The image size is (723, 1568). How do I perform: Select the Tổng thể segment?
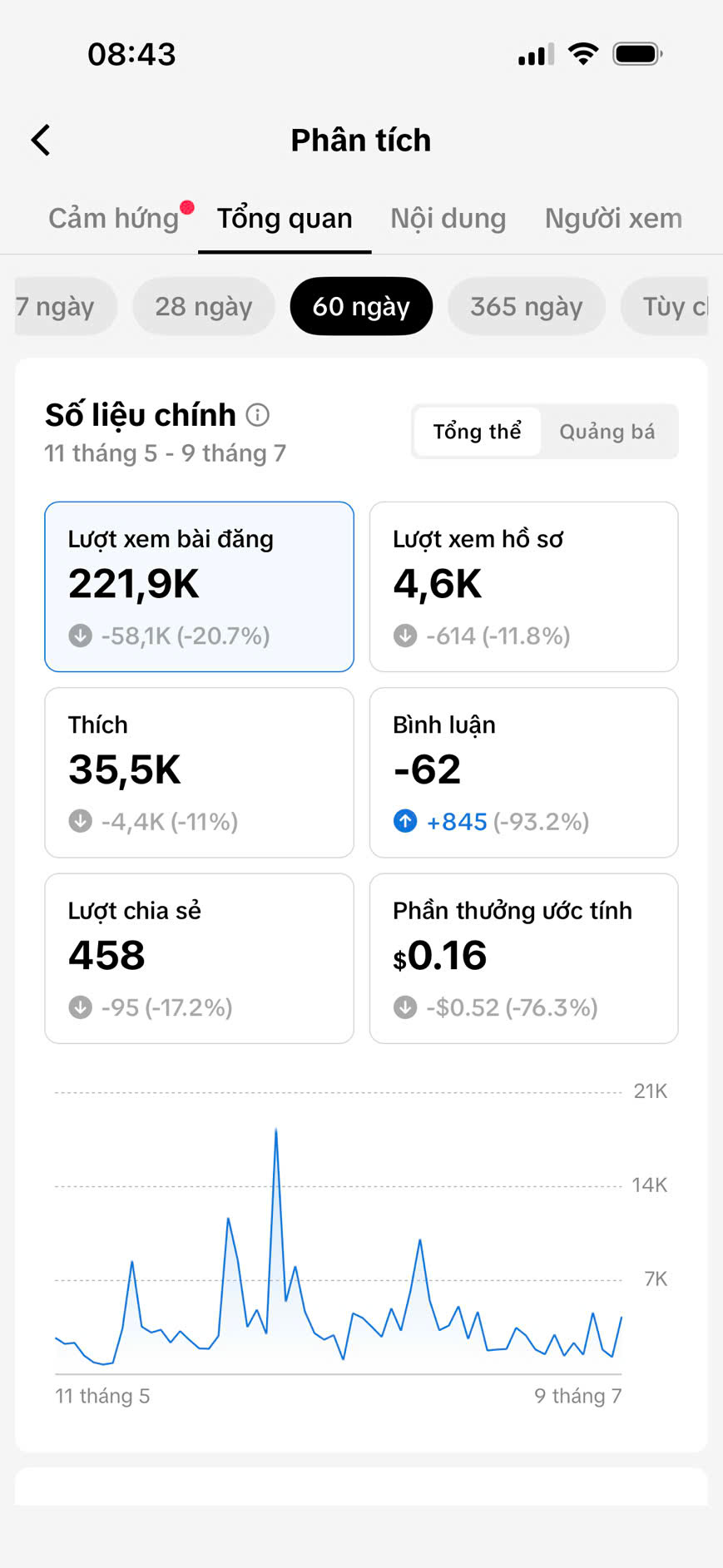(478, 432)
